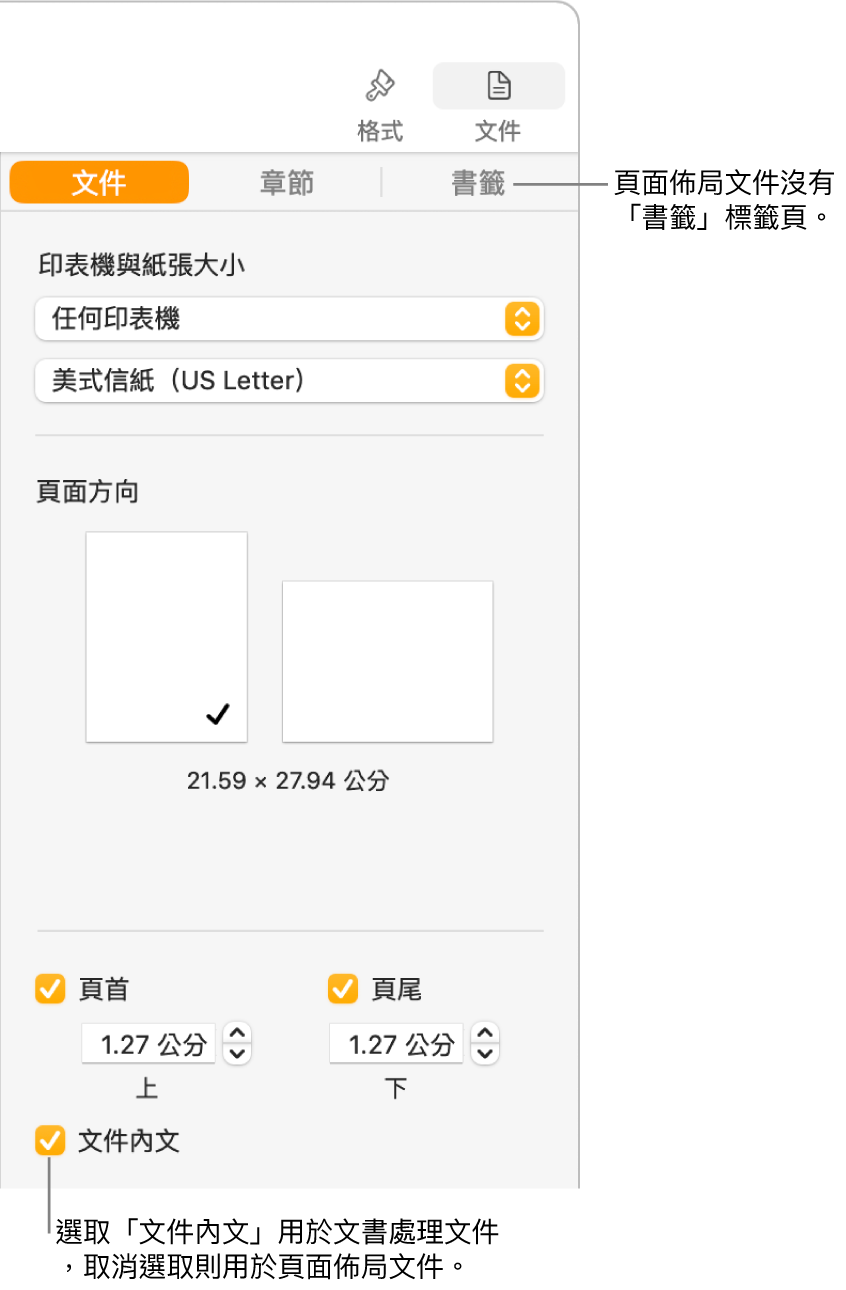Change the 美式信紙 paper size dropdown
This screenshot has height=1290, width=846.
tap(289, 381)
